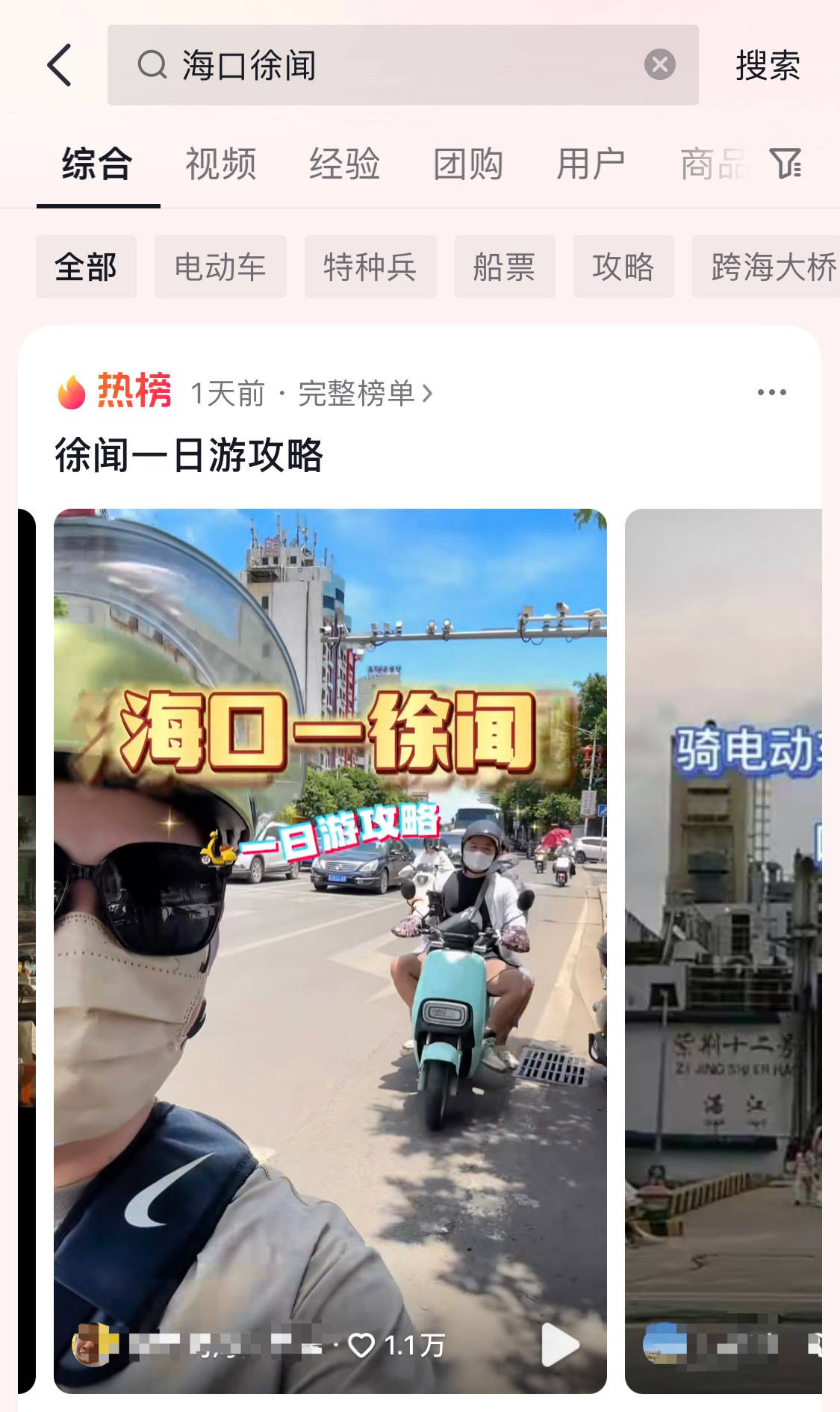Go back using the back arrow
Image resolution: width=840 pixels, height=1412 pixels.
60,65
